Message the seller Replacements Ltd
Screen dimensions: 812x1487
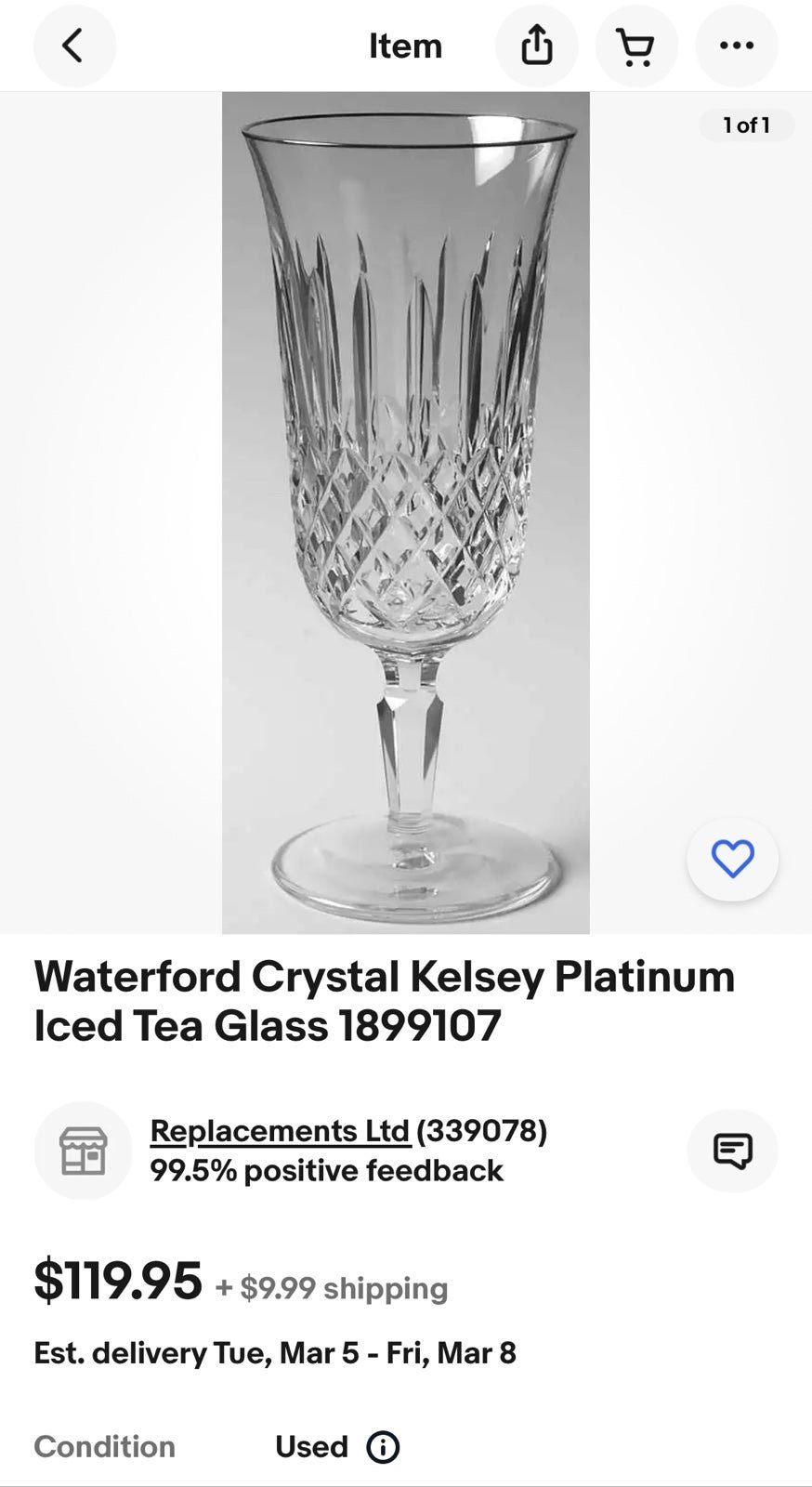tap(732, 1151)
